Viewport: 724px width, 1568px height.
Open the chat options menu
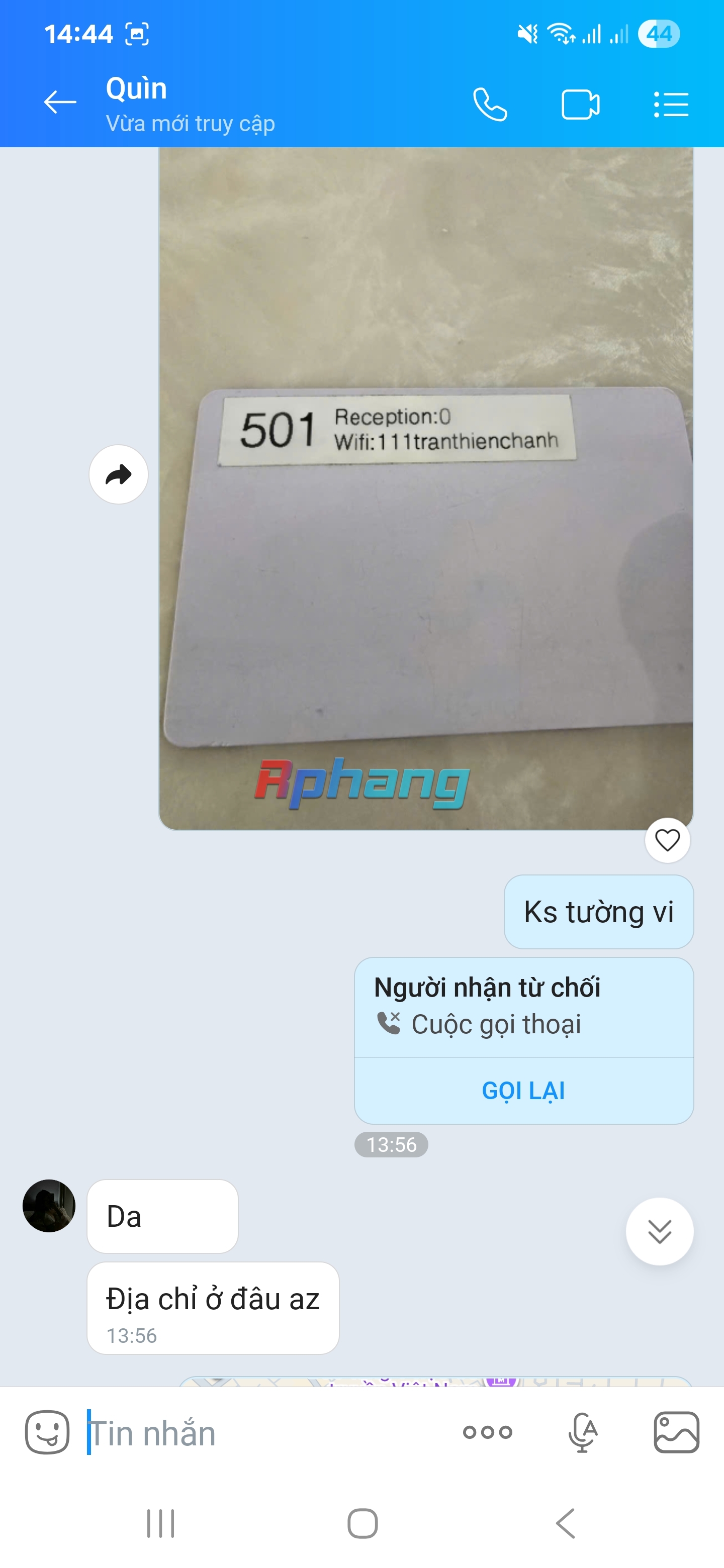pos(670,105)
